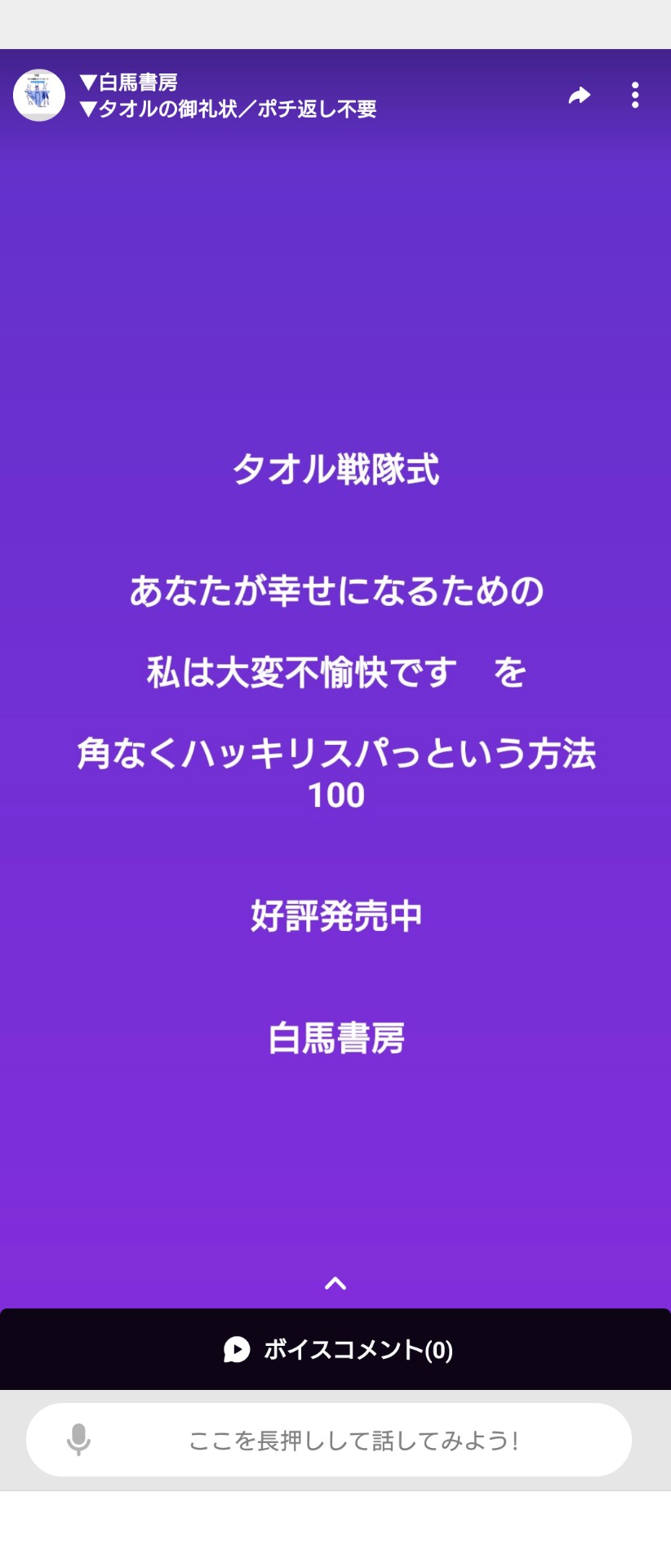Tap the channel profile picture thumbnail
The height and width of the screenshot is (1568, 671).
click(x=38, y=95)
